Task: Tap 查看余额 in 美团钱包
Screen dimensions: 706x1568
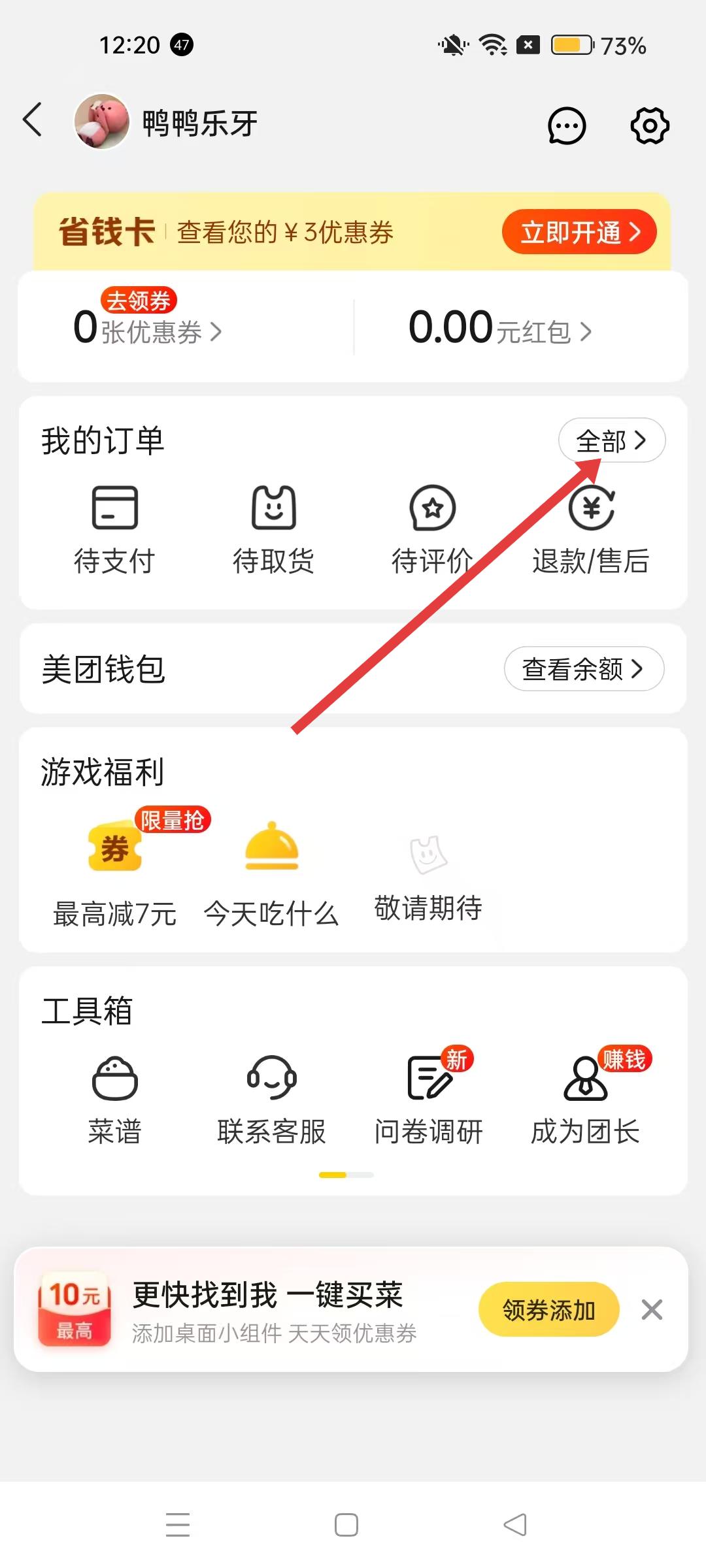Action: 584,668
